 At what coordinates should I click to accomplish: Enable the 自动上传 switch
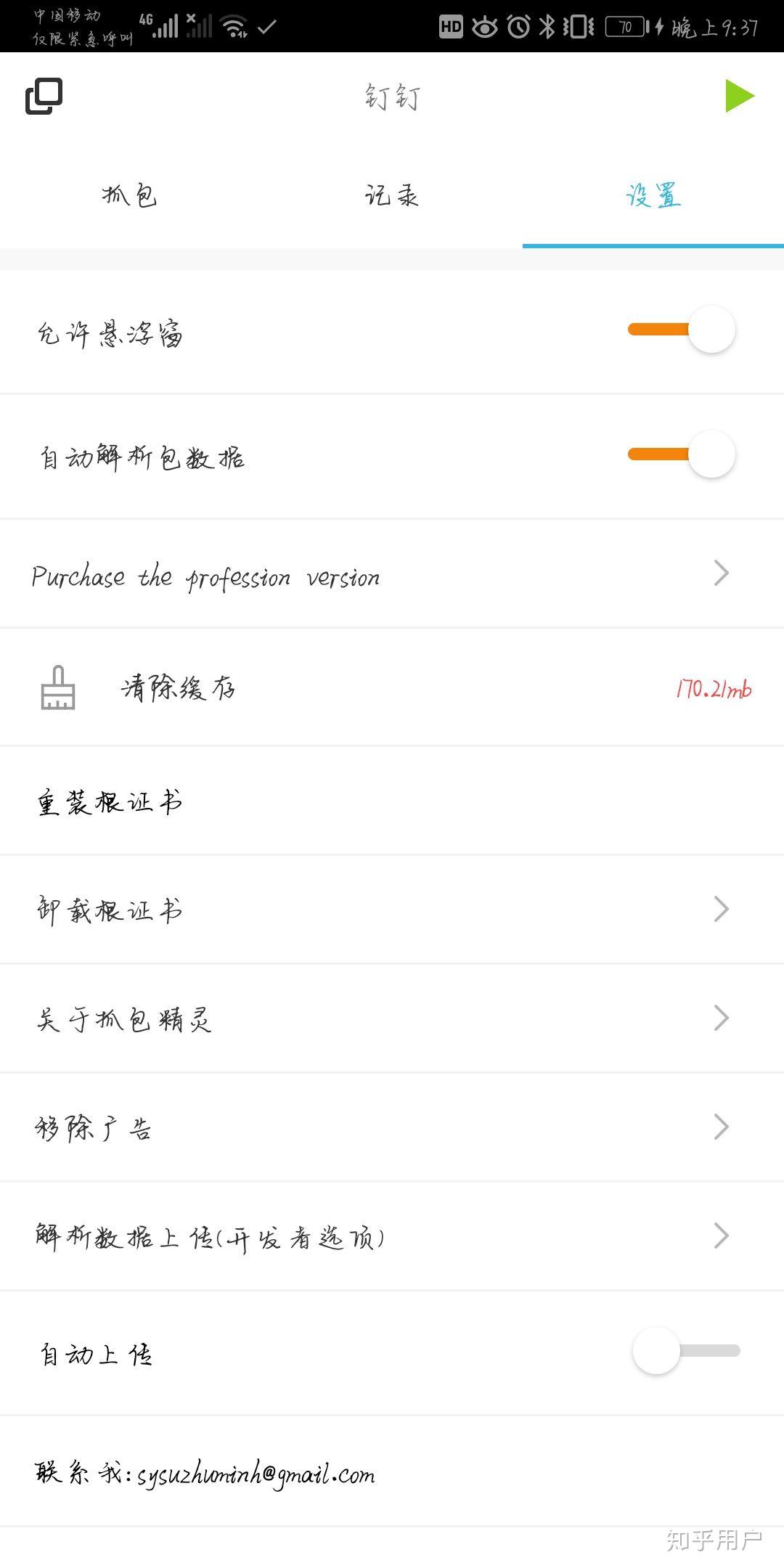click(x=685, y=1352)
